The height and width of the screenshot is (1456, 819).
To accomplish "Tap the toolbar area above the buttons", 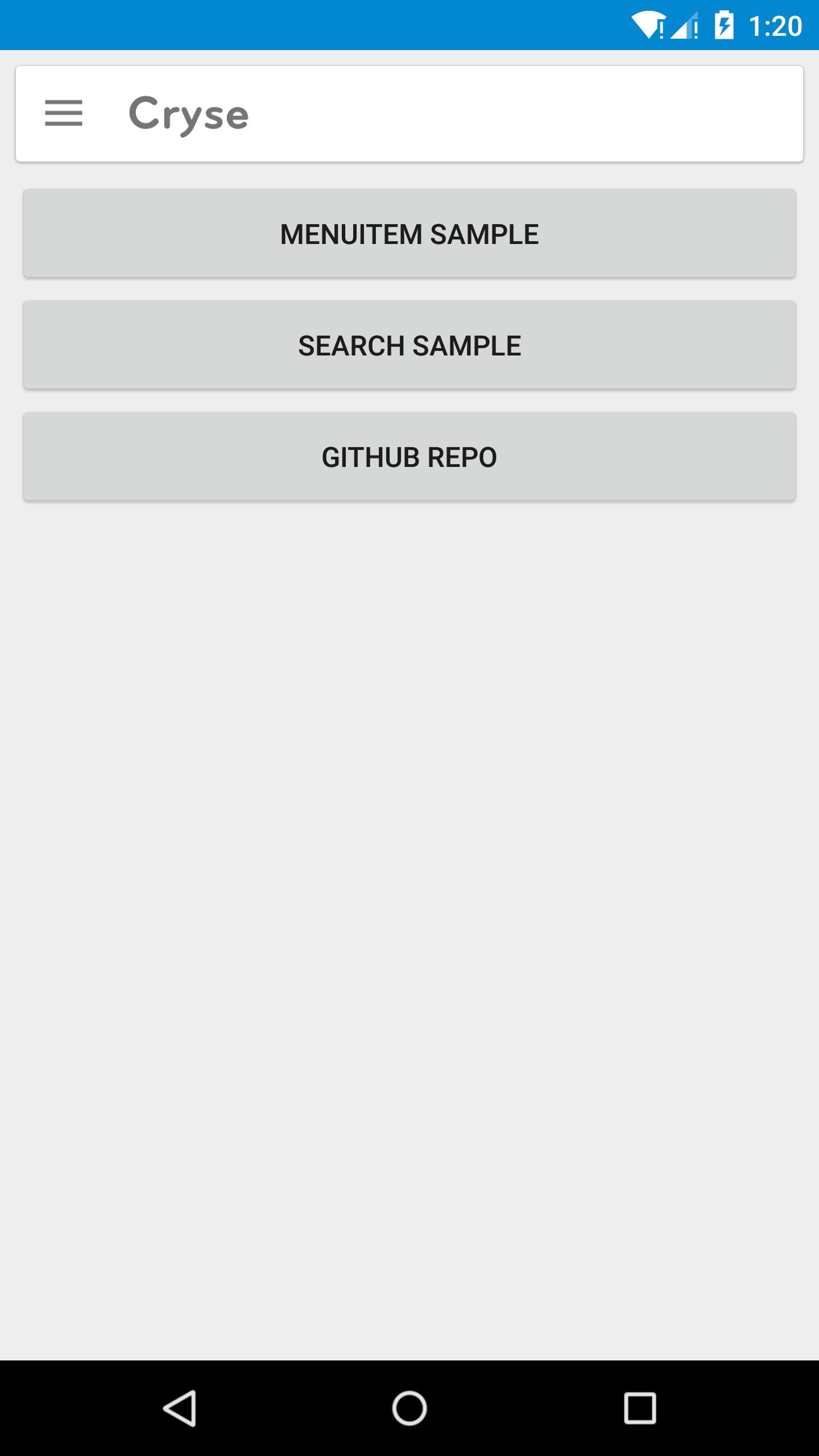I will 408,113.
